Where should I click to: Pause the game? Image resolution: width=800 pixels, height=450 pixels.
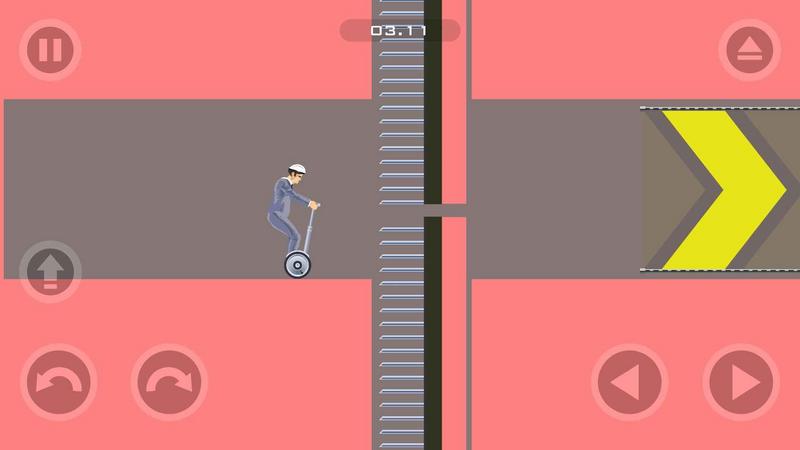(x=50, y=50)
